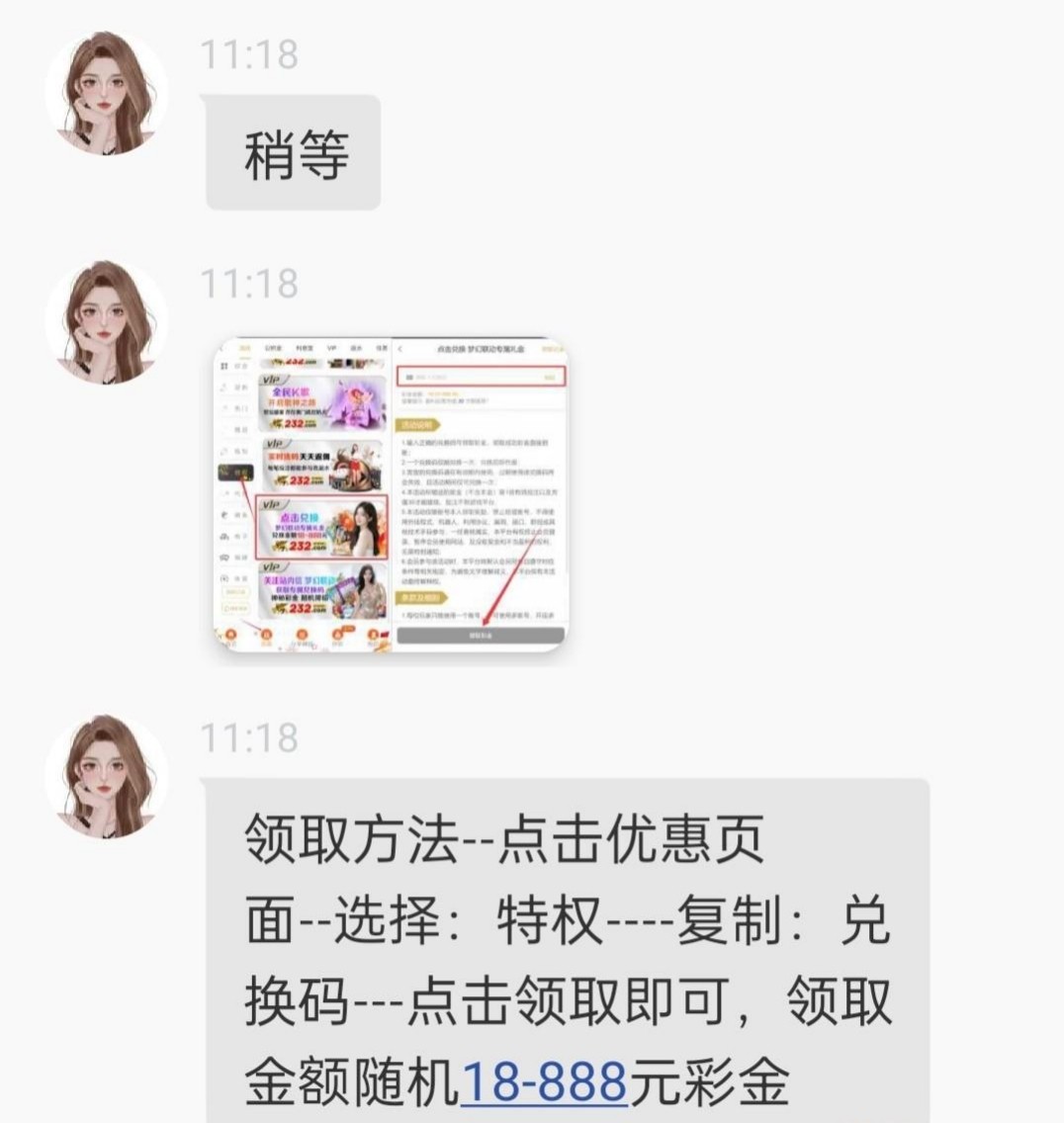The image size is (1064, 1123).
Task: Open the shared screenshot image message
Action: (x=392, y=494)
